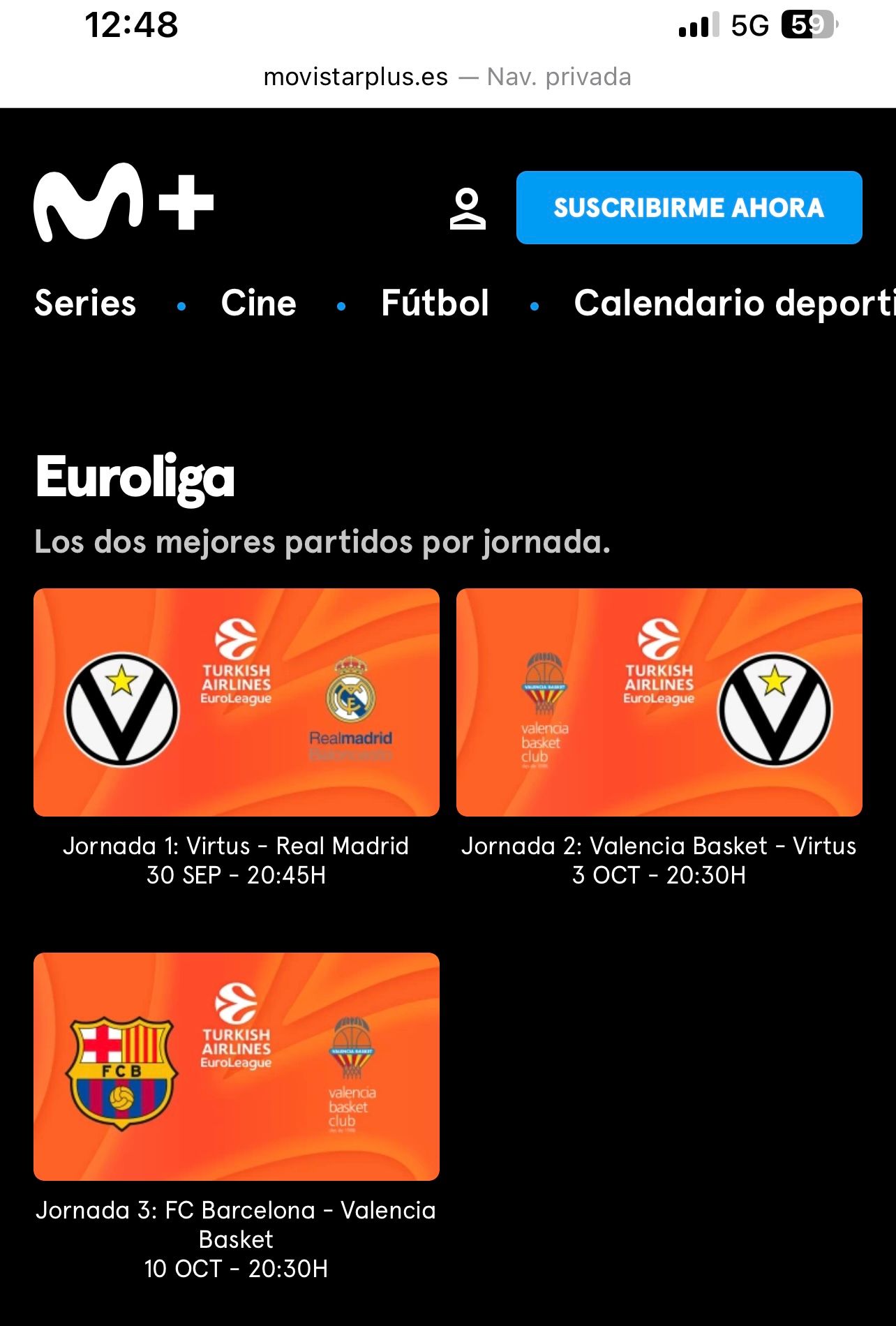View Jornada 3 FC Barcelona - Valencia Basket card
The width and height of the screenshot is (896, 1326).
pyautogui.click(x=237, y=1066)
